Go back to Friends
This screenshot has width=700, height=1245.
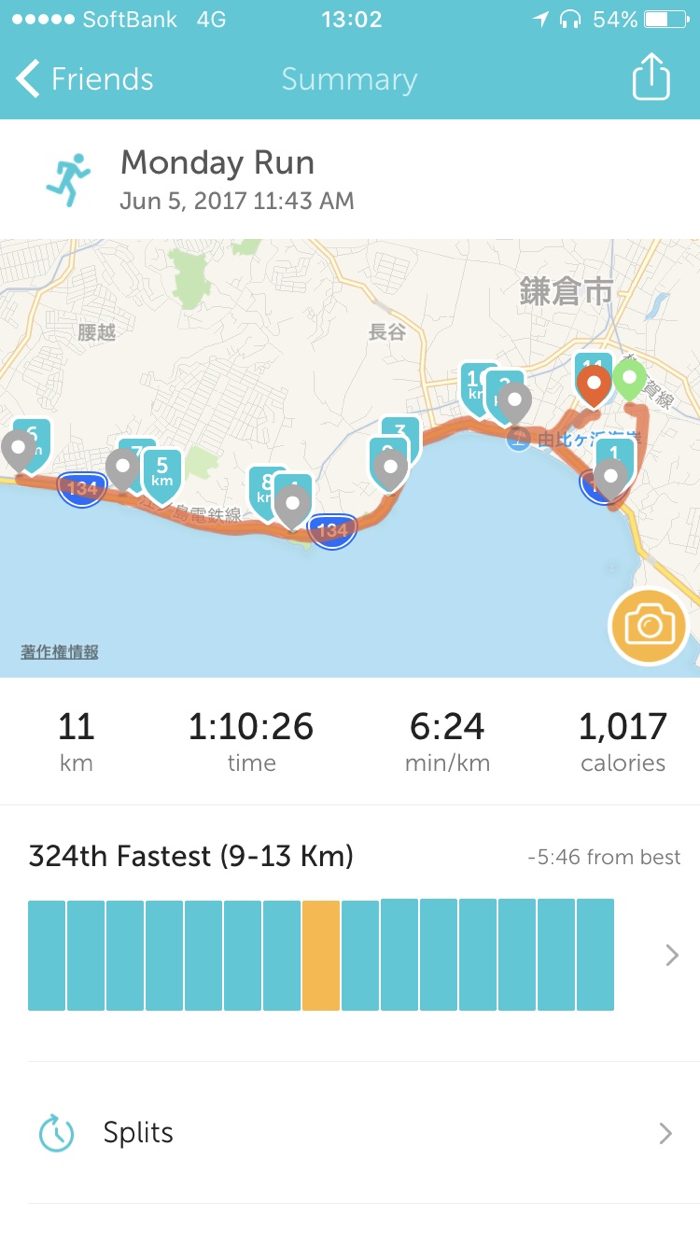point(85,79)
